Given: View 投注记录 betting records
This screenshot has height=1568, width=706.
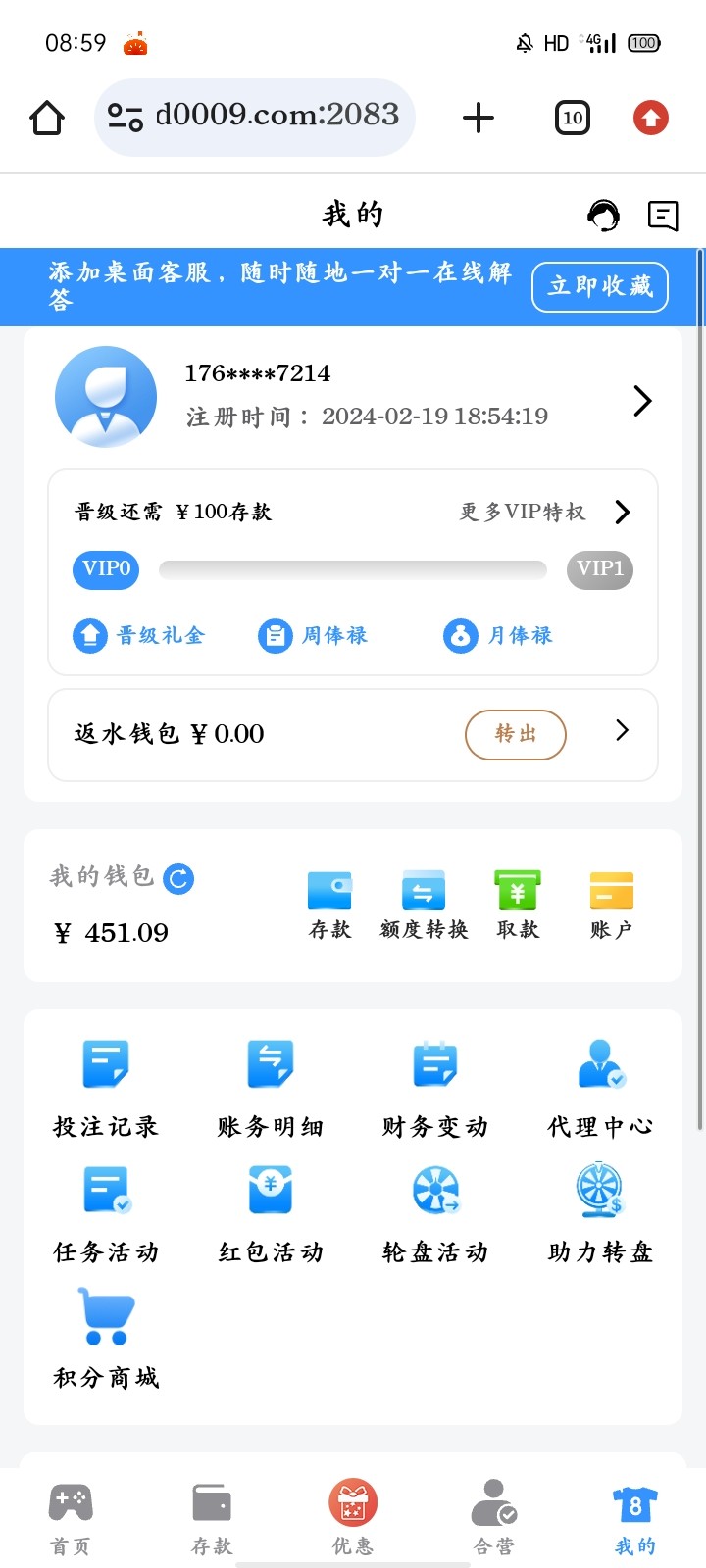Looking at the screenshot, I should pos(106,1089).
